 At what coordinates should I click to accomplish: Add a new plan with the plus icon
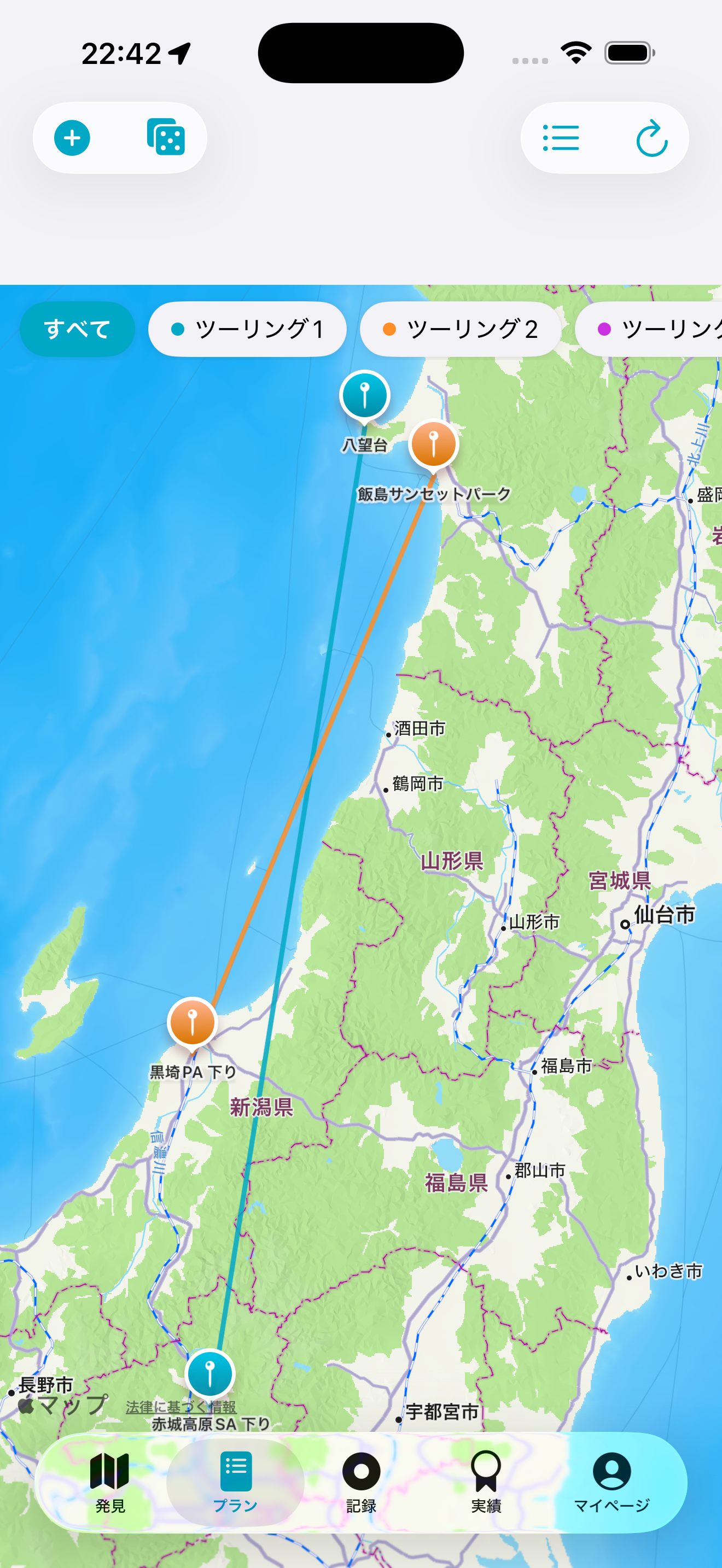click(x=72, y=138)
